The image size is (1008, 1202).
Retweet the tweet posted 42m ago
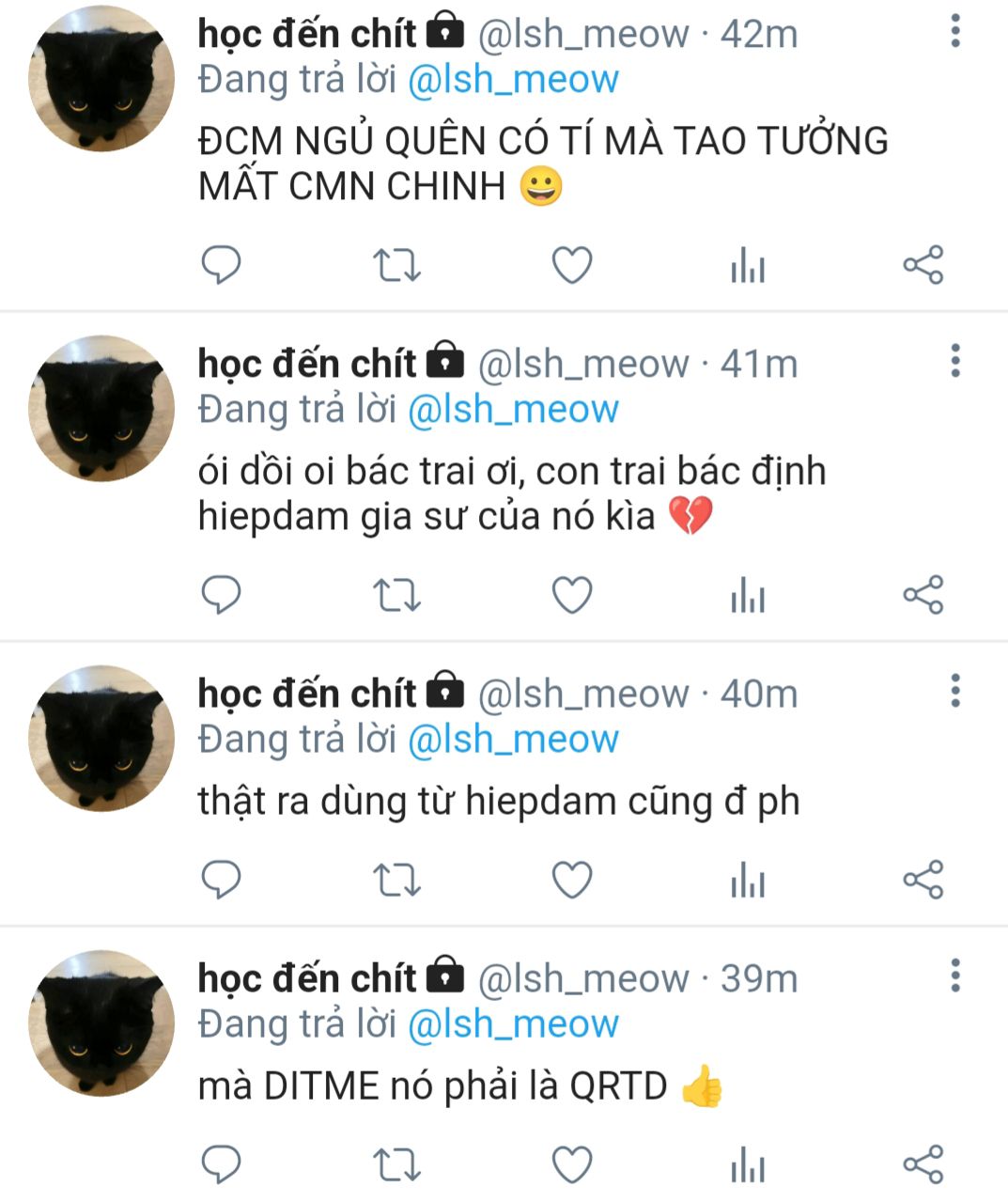(x=396, y=266)
